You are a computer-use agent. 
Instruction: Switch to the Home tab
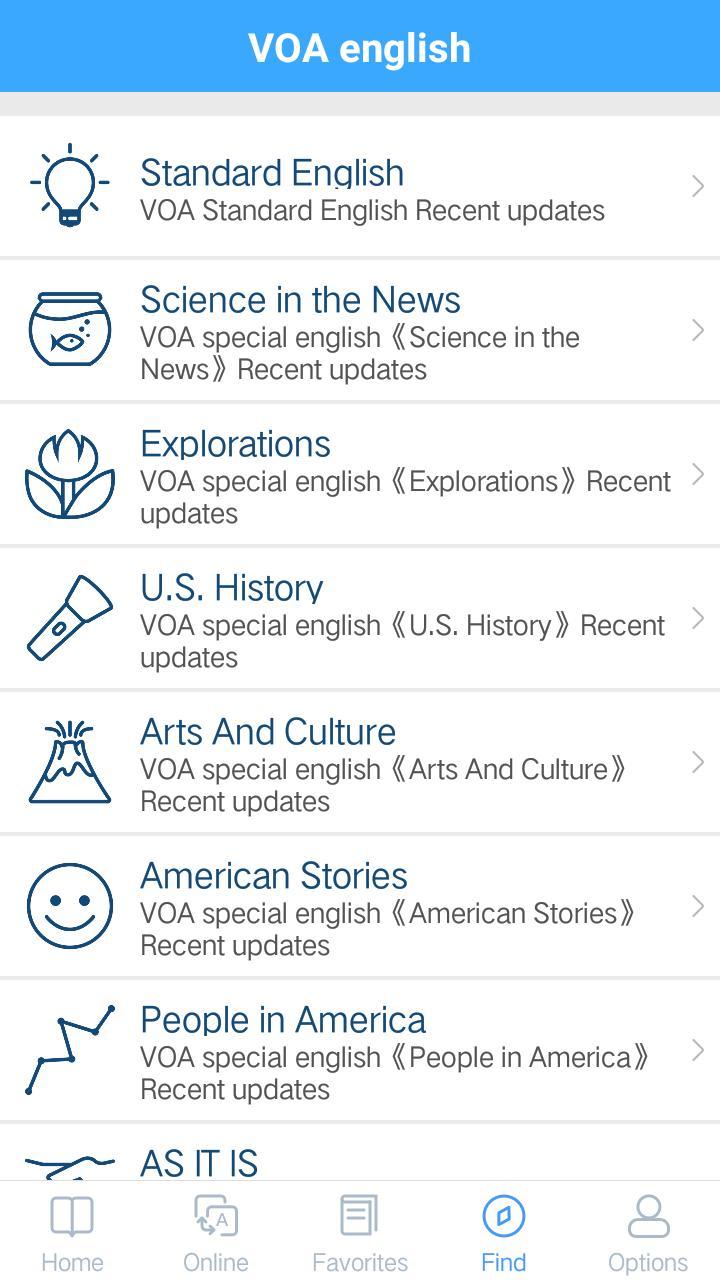coord(71,1228)
